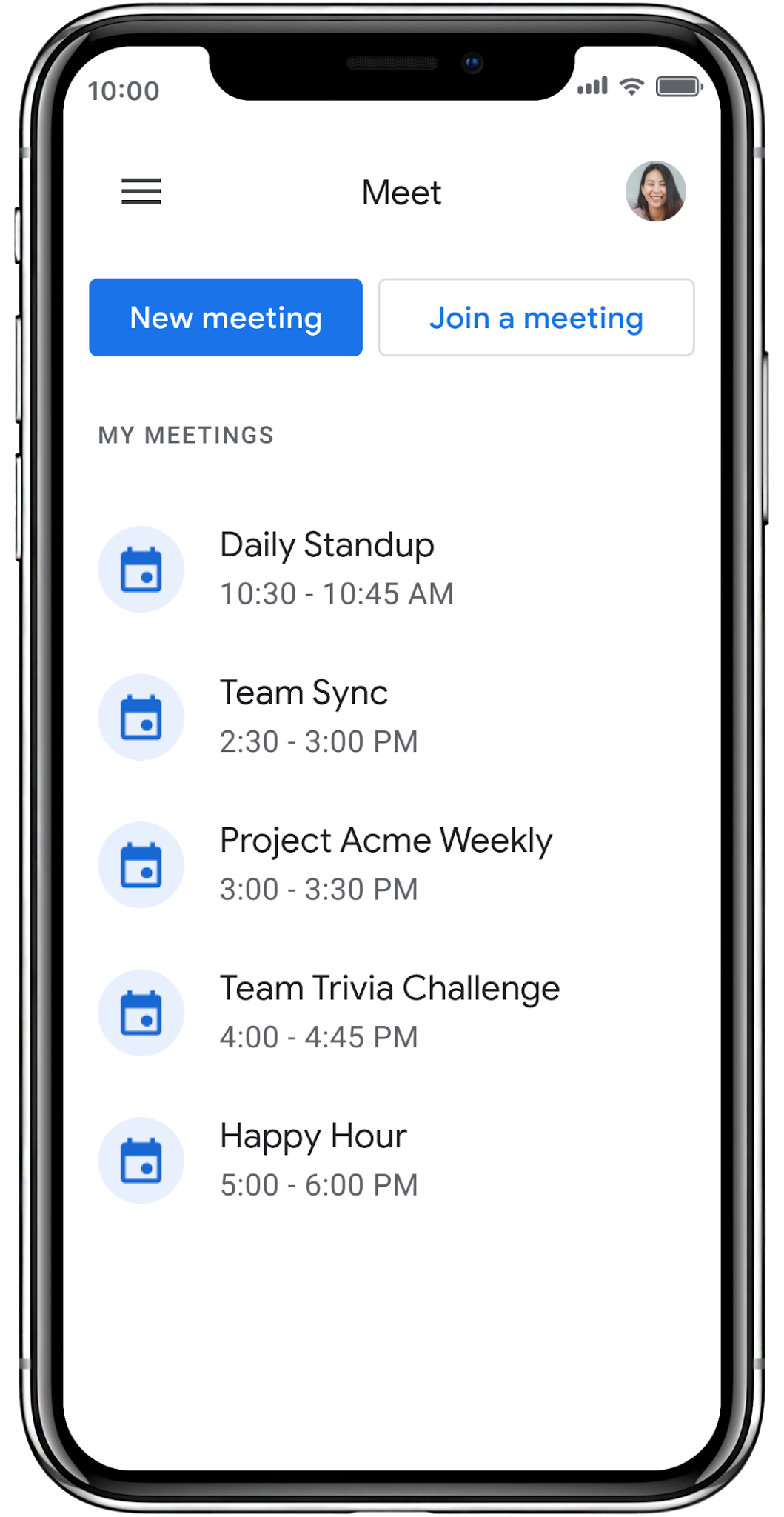This screenshot has height=1517, width=784.
Task: Select the Daily Standup calendar icon
Action: (141, 569)
